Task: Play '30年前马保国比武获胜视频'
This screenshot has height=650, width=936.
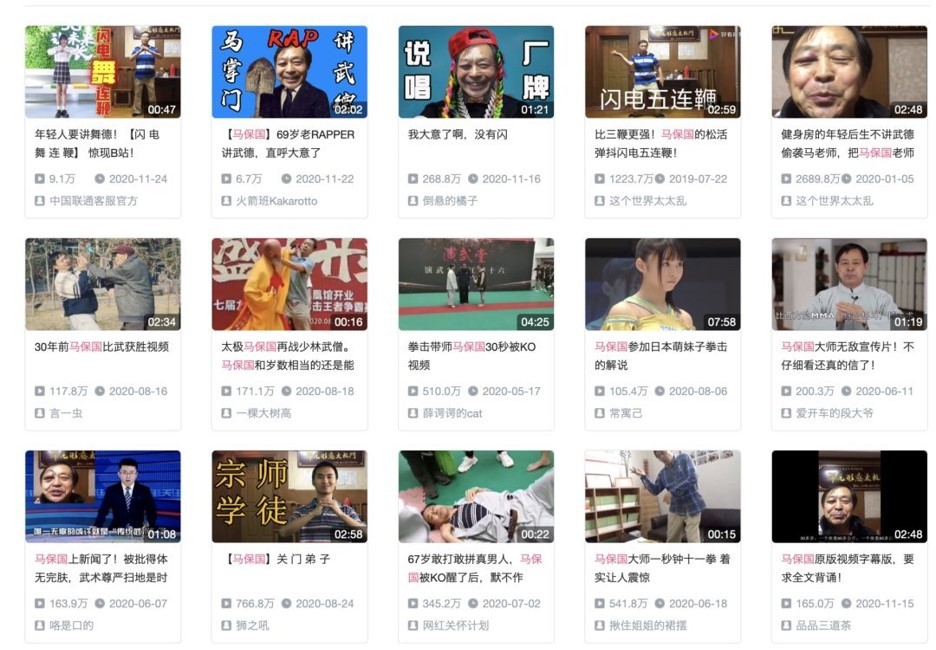Action: tap(102, 284)
